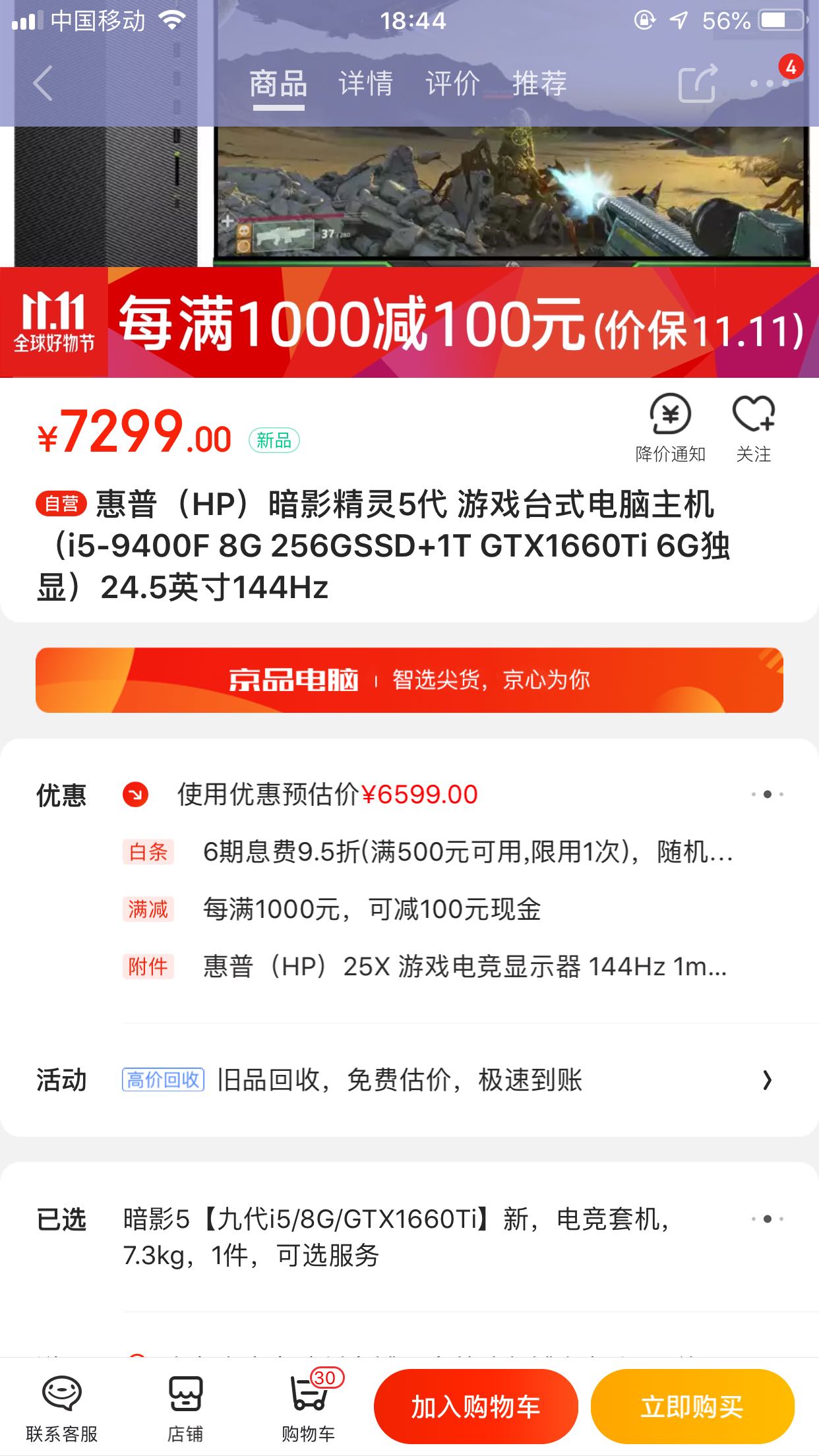Screen dimensions: 819x1456
Task: Switch to the 评价 tab
Action: coord(452,84)
